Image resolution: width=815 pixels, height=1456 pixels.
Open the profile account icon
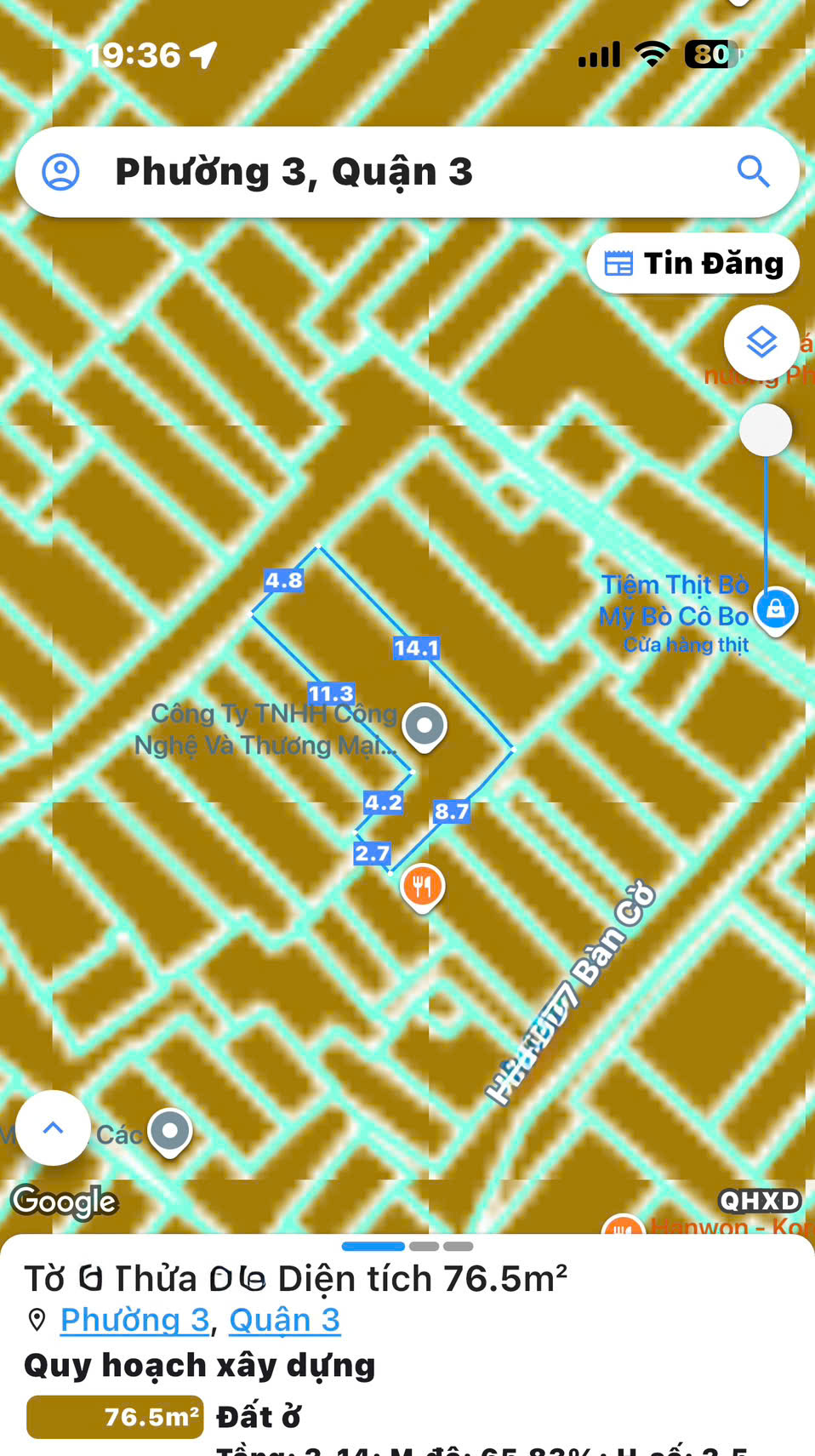[x=61, y=172]
